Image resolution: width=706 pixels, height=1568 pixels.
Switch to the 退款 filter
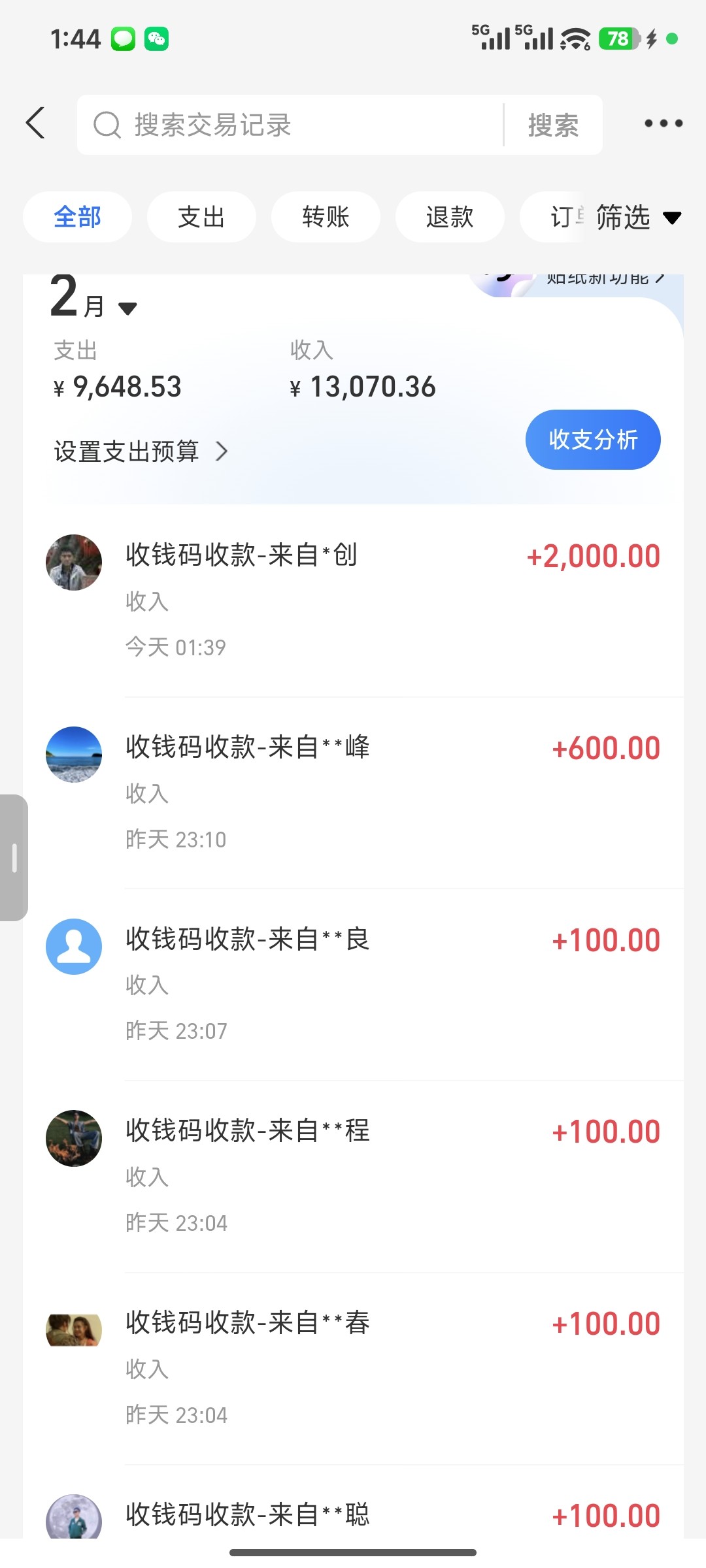(450, 217)
